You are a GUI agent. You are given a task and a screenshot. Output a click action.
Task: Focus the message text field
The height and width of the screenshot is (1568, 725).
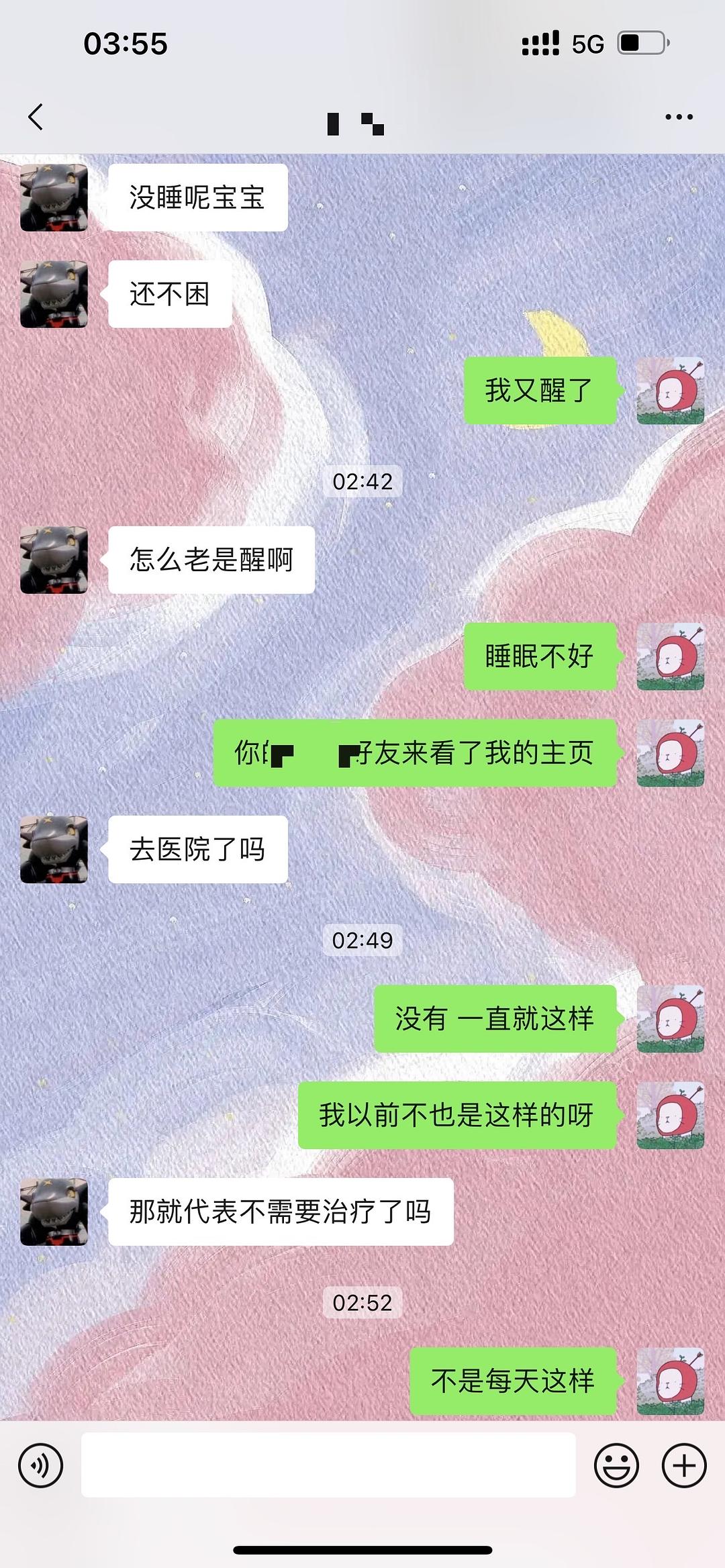tap(328, 1465)
